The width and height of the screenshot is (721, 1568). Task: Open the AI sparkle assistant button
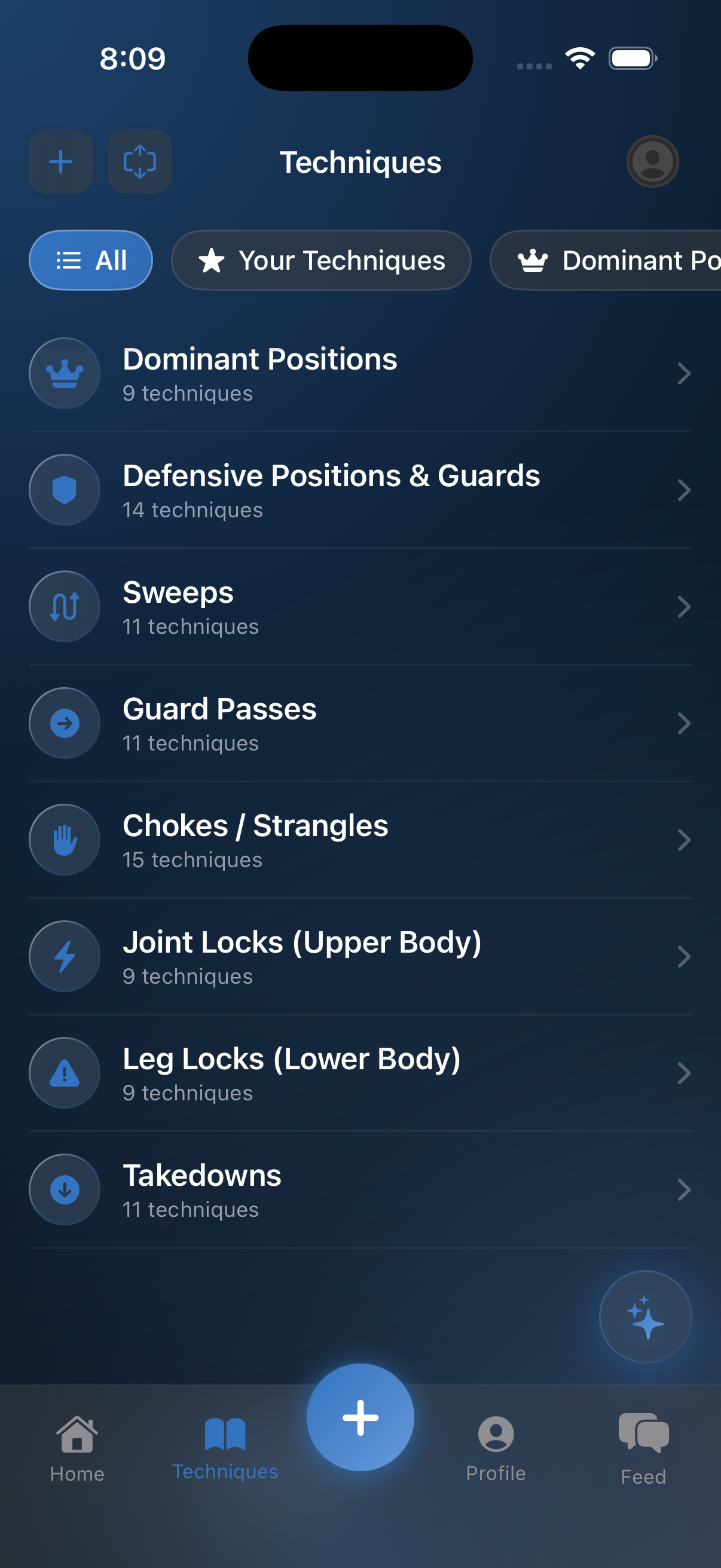646,1317
